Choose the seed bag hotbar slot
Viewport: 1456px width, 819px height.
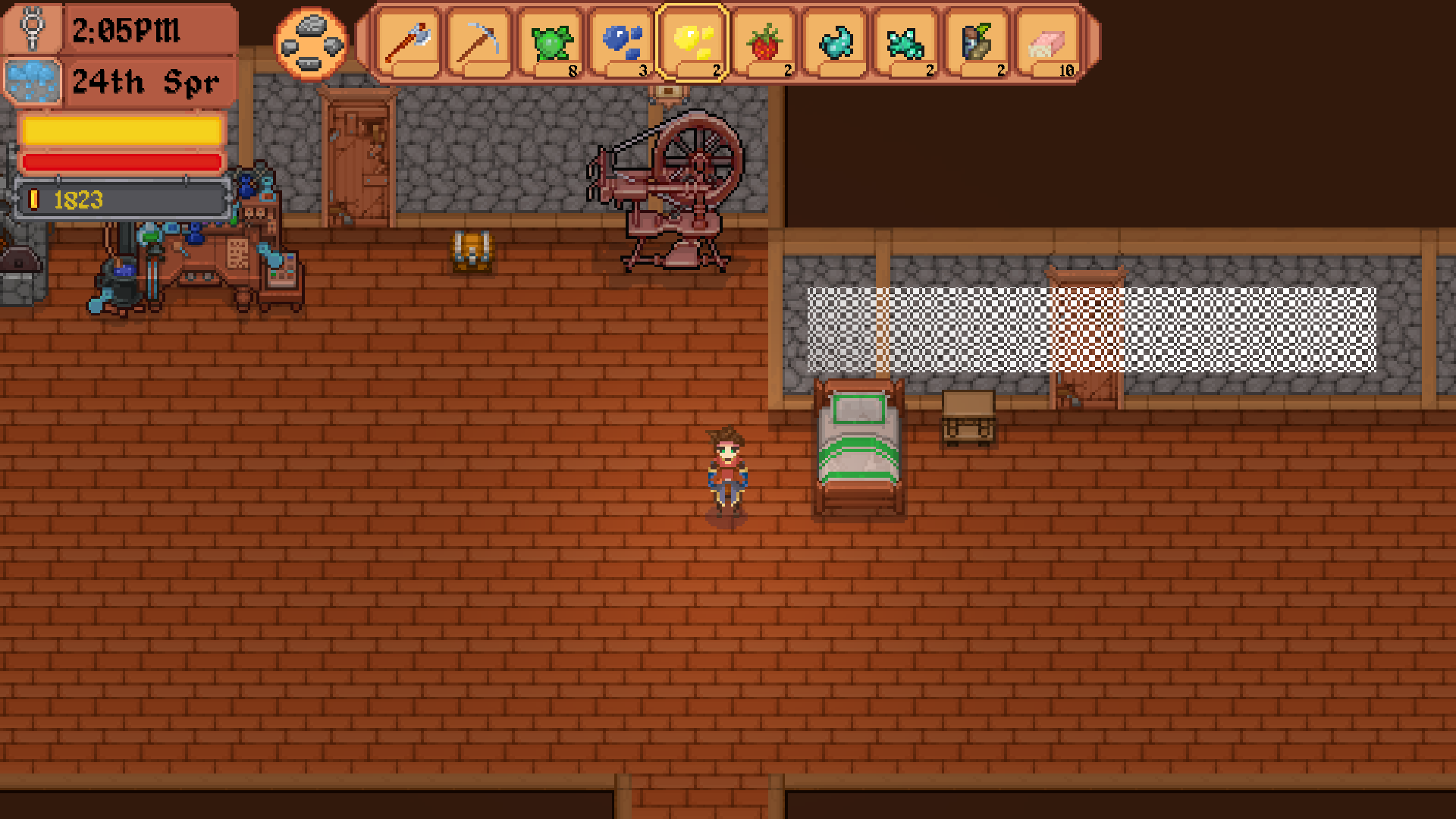(x=977, y=42)
